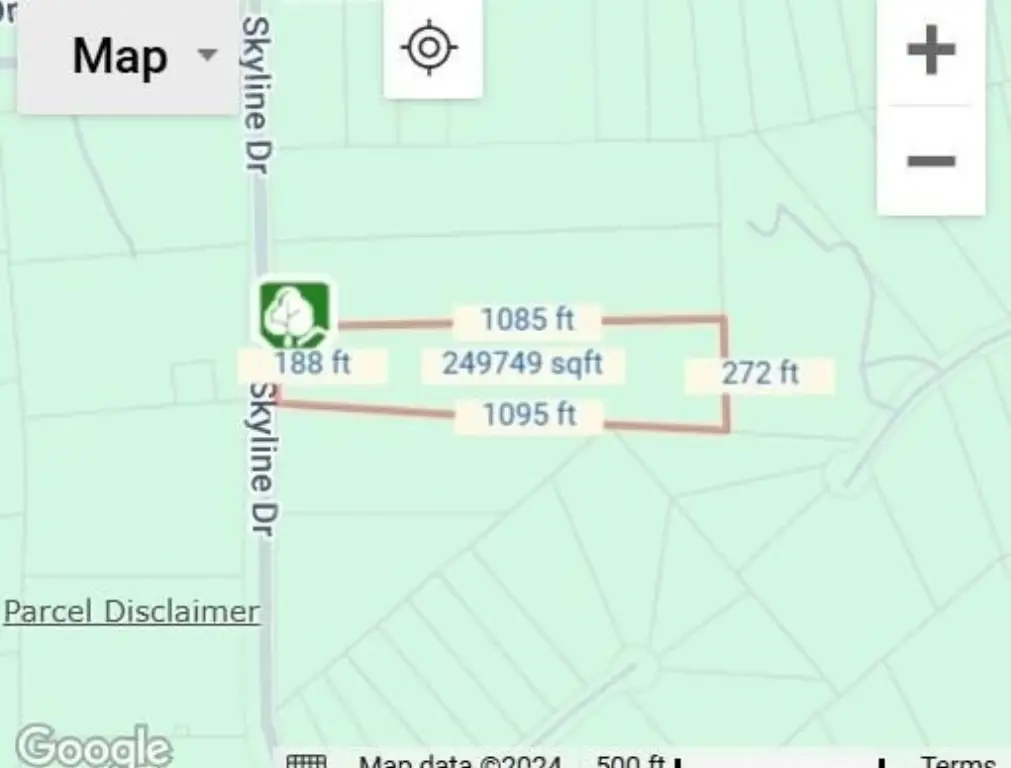This screenshot has height=768, width=1011.
Task: Tap the green tree property marker
Action: coord(295,313)
